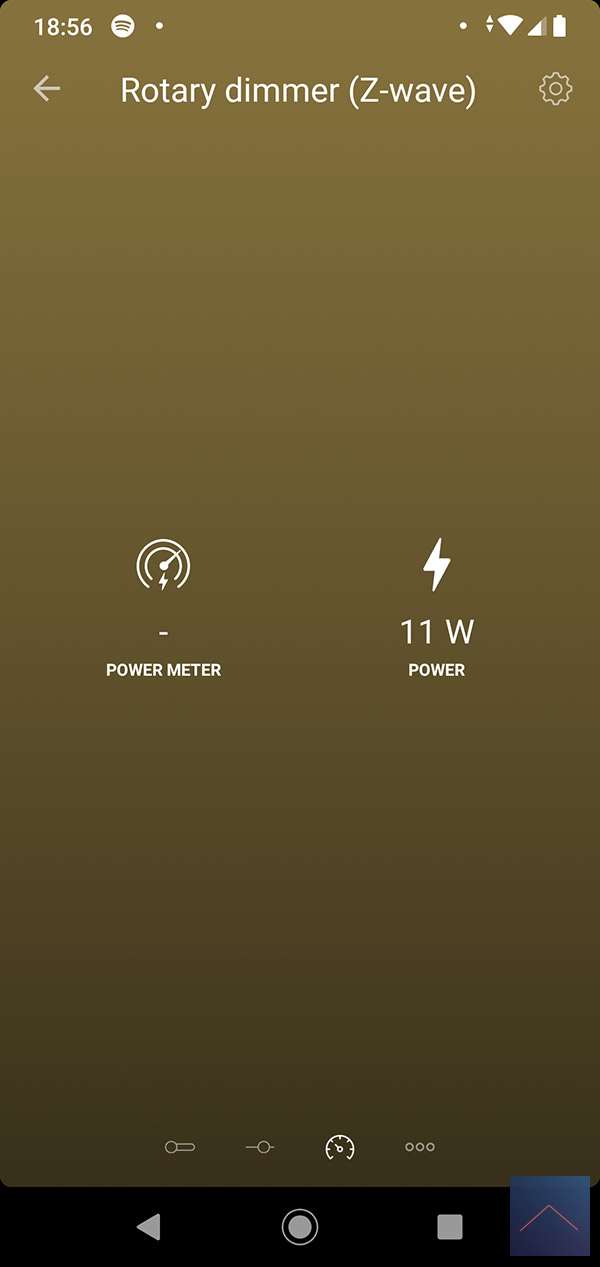Open recent apps overview

(450, 1226)
